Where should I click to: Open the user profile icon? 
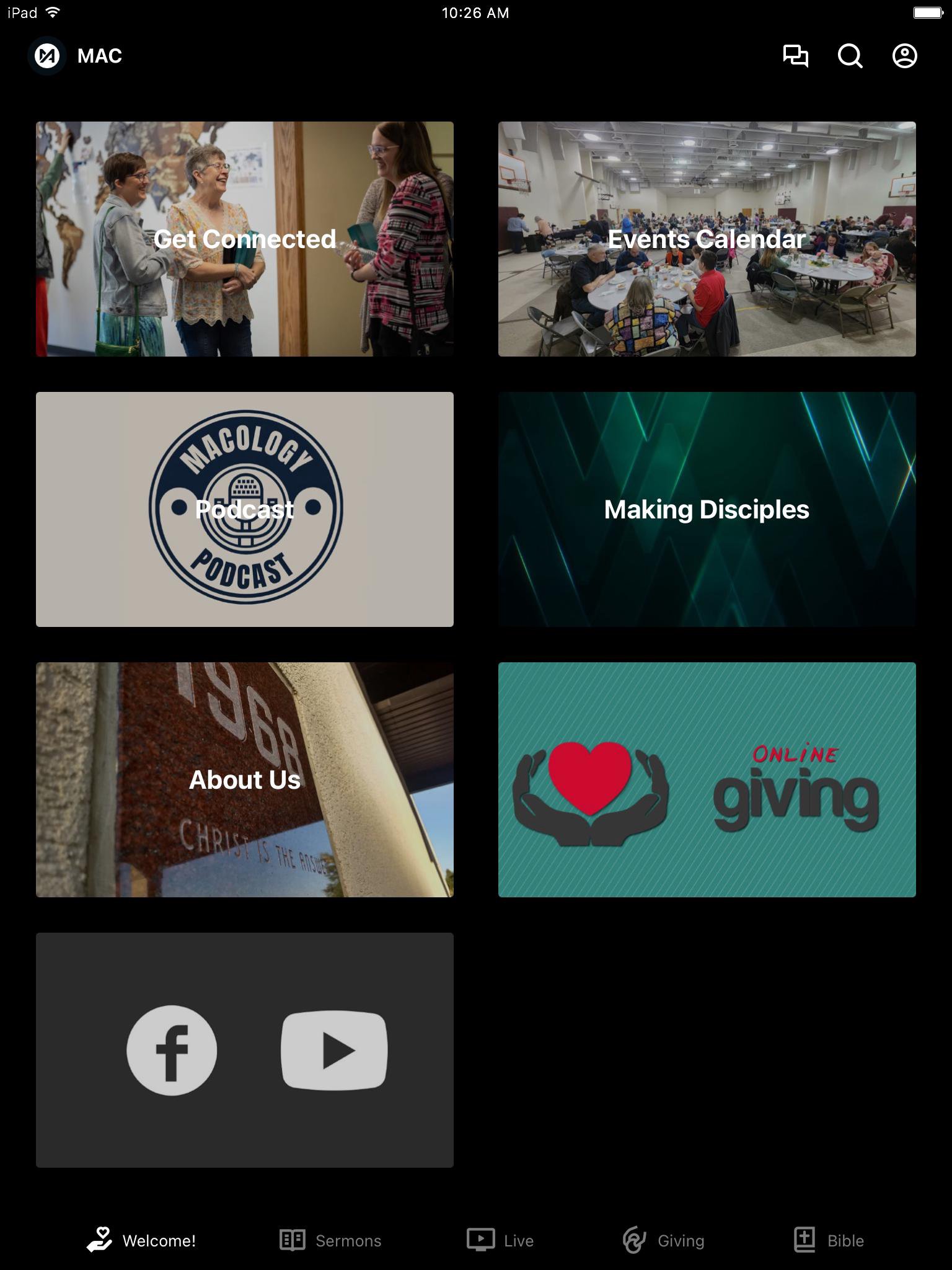904,56
